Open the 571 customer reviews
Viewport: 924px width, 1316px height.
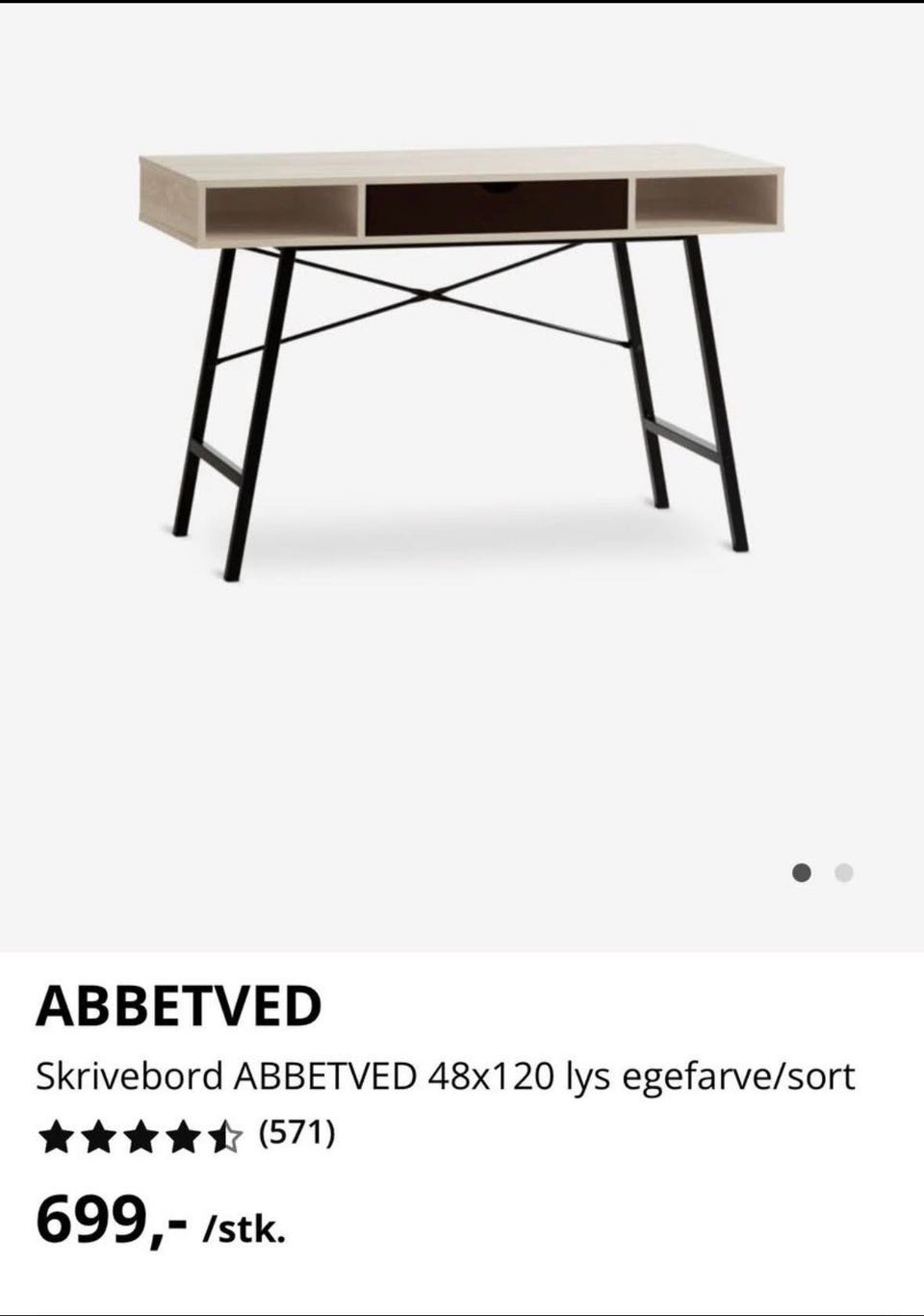[297, 1136]
